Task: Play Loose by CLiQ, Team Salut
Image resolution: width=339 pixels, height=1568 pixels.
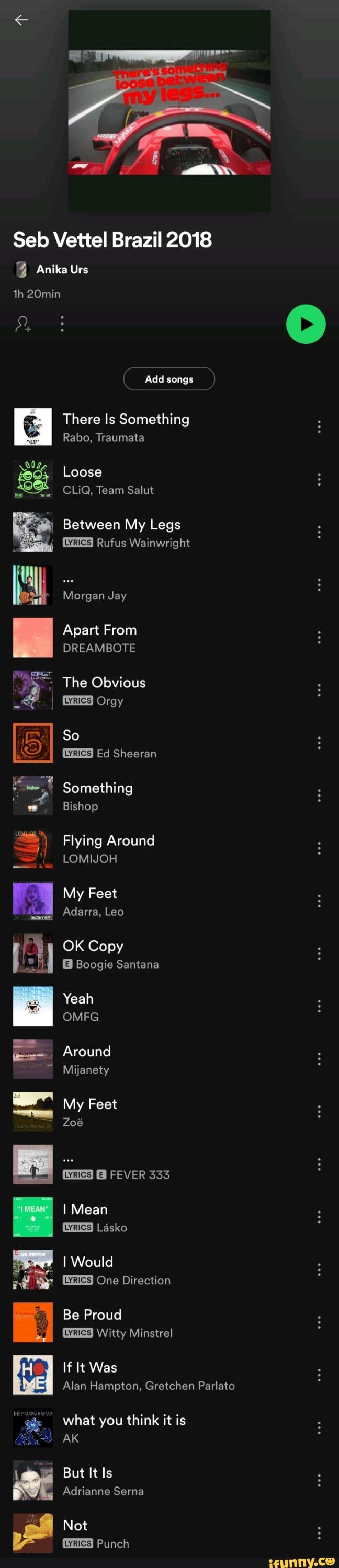Action: click(x=108, y=480)
